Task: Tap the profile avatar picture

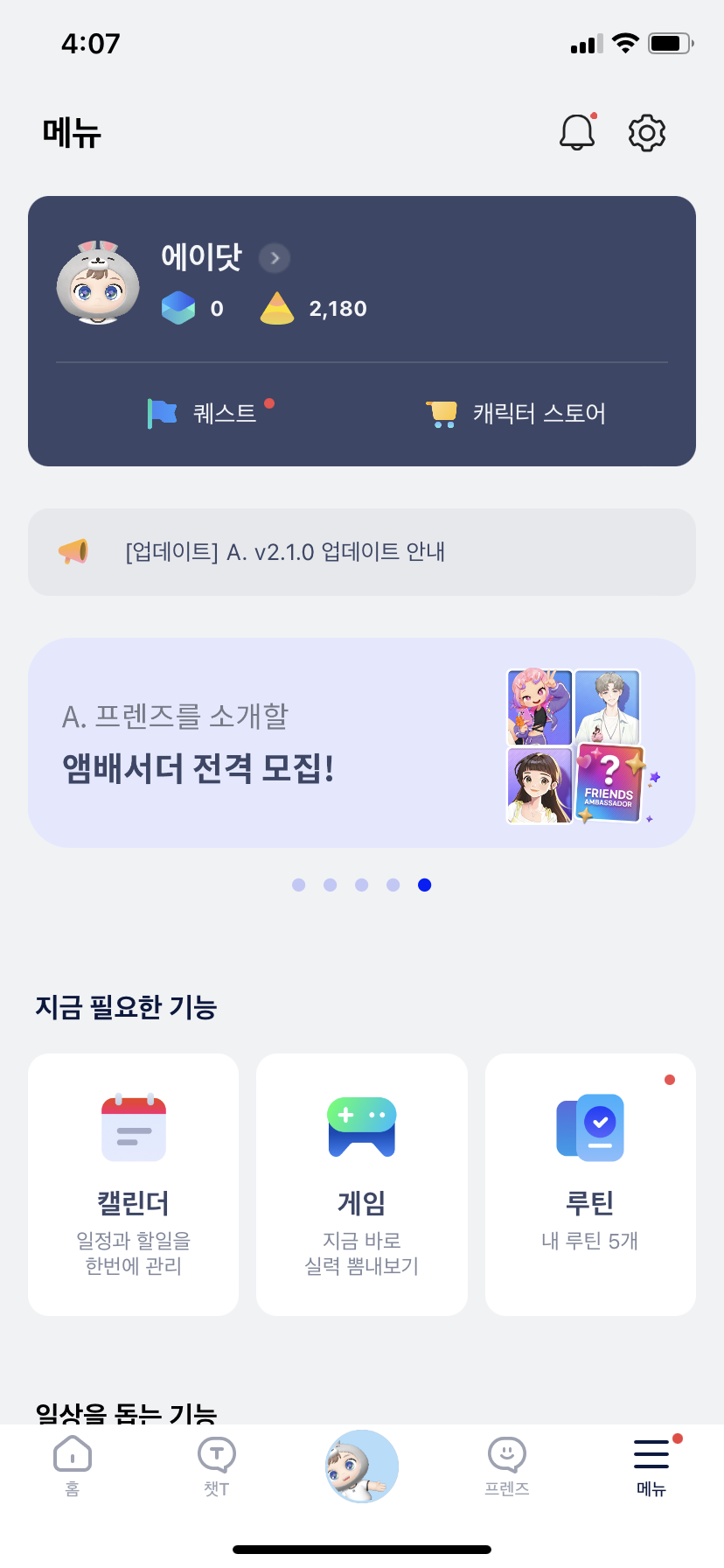Action: [98, 283]
